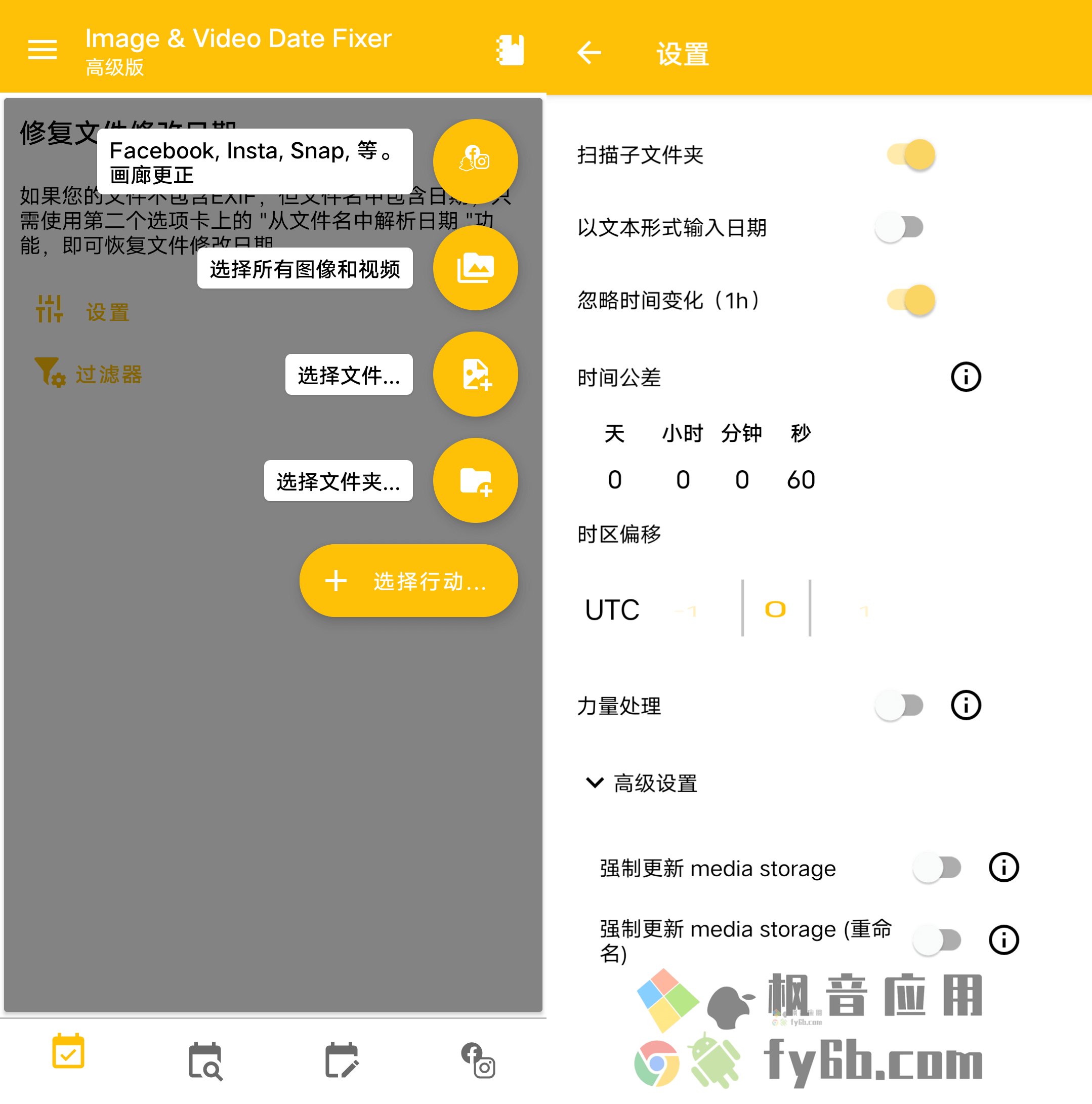Show info about 时间公差
Viewport: 1092px width, 1104px height.
pyautogui.click(x=965, y=377)
